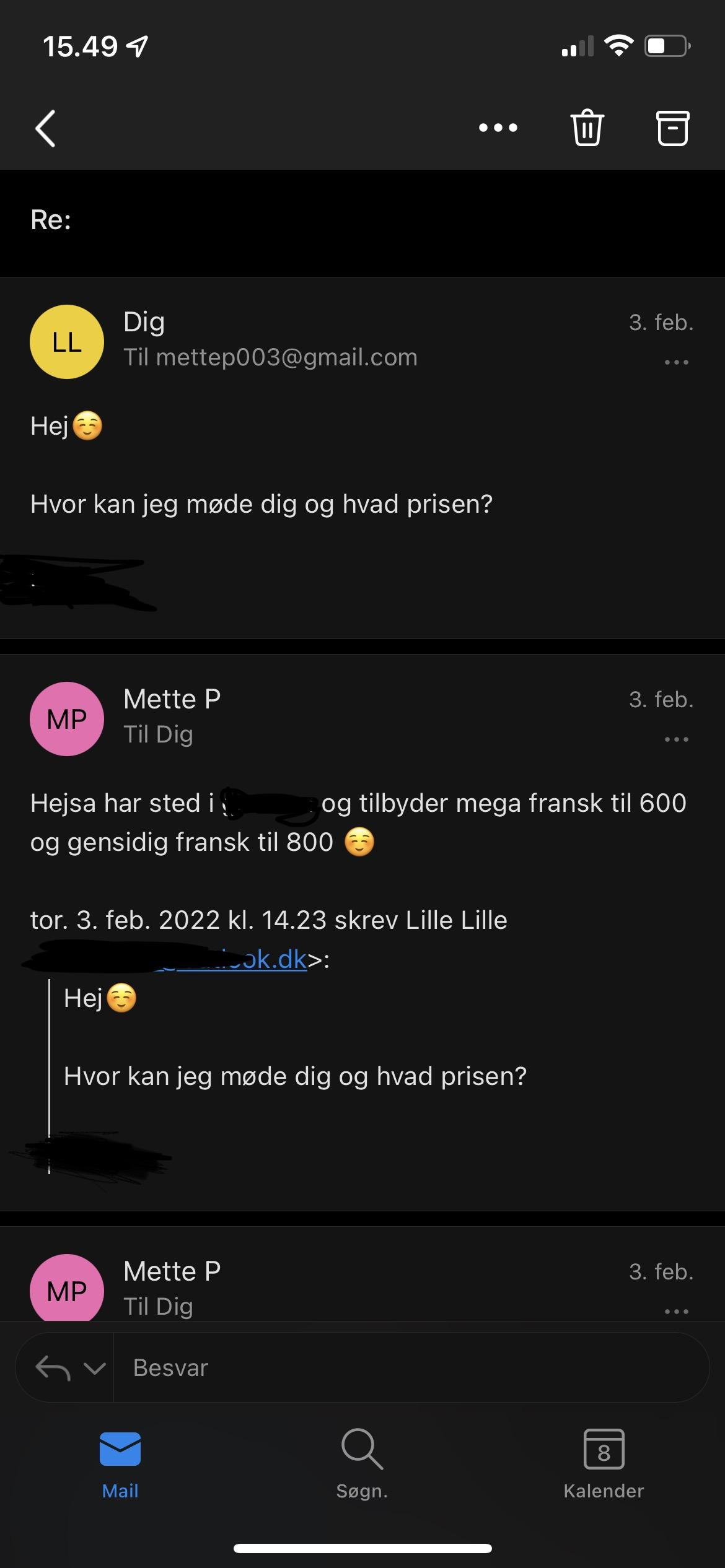Image resolution: width=725 pixels, height=1568 pixels.
Task: Switch to the Søgn. search tab
Action: (362, 1464)
